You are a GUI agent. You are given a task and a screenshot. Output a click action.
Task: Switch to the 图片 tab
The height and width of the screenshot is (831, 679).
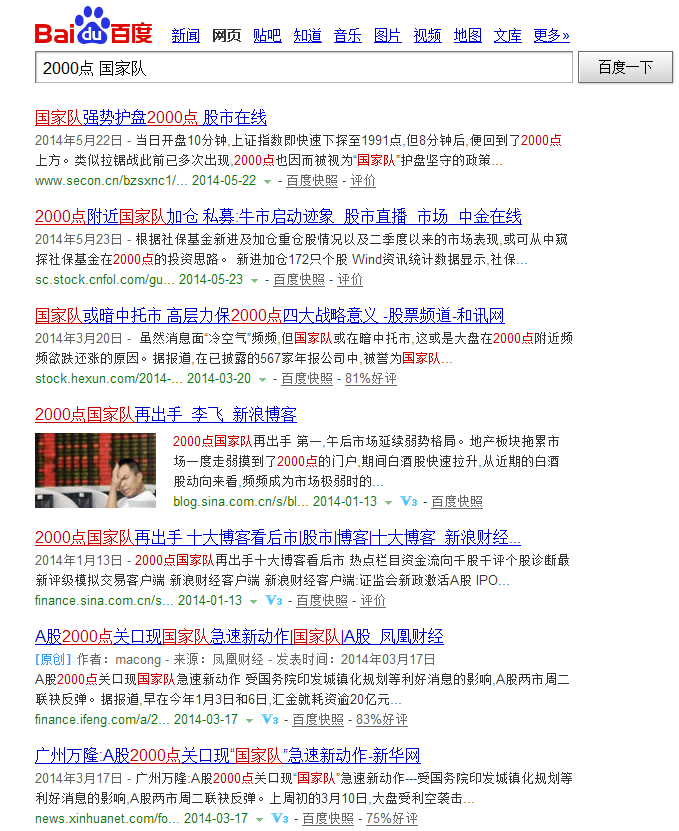pos(387,36)
